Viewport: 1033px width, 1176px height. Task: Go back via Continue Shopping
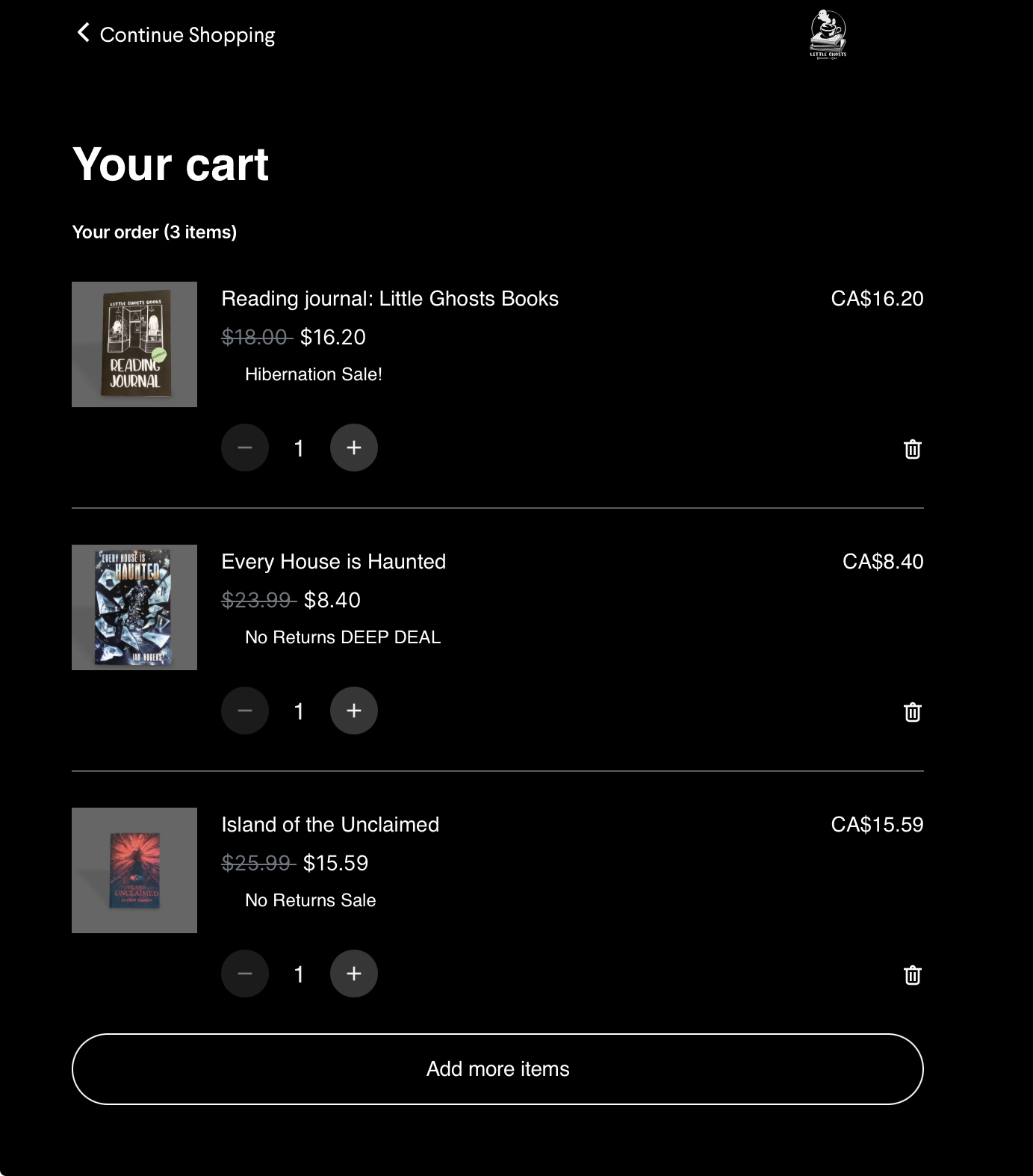176,34
